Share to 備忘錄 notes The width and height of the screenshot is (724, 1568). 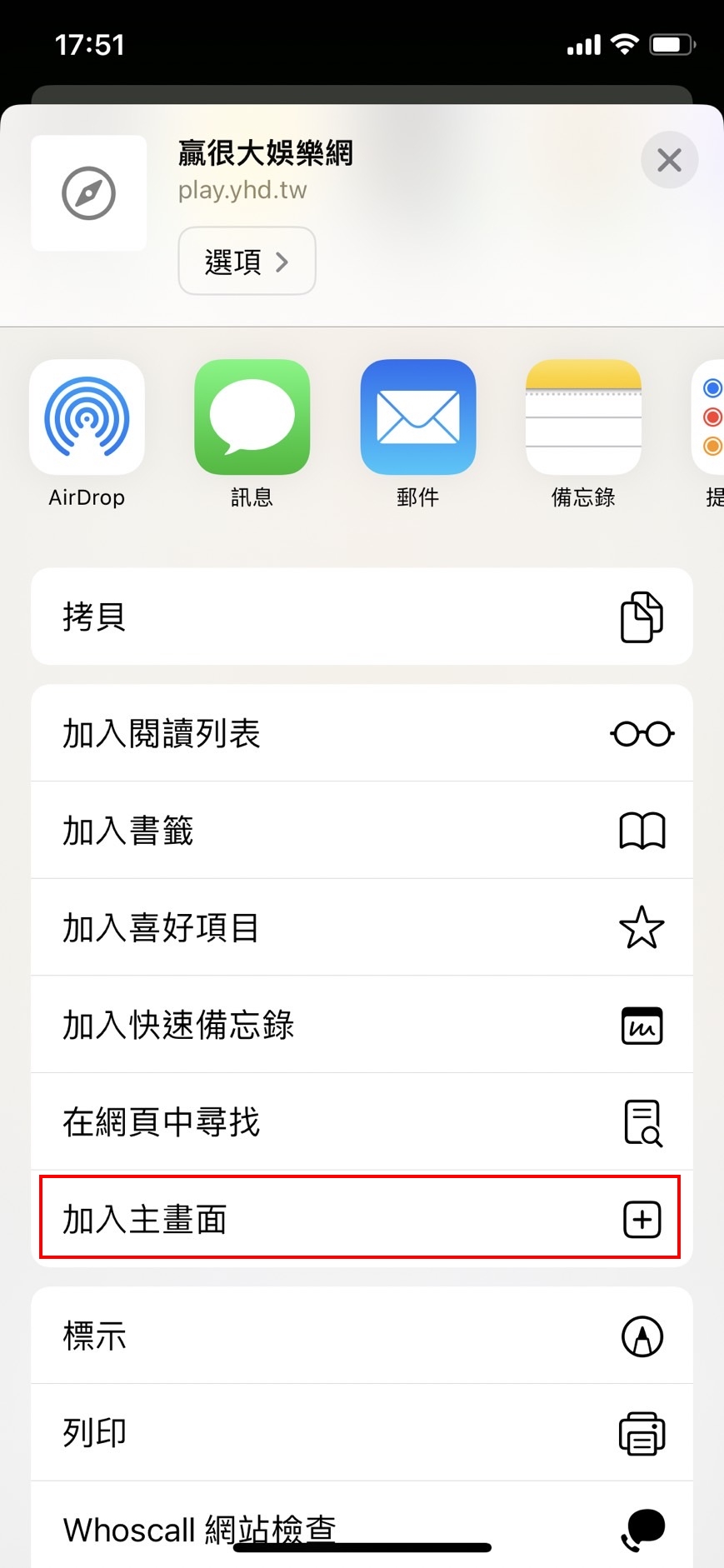(583, 435)
